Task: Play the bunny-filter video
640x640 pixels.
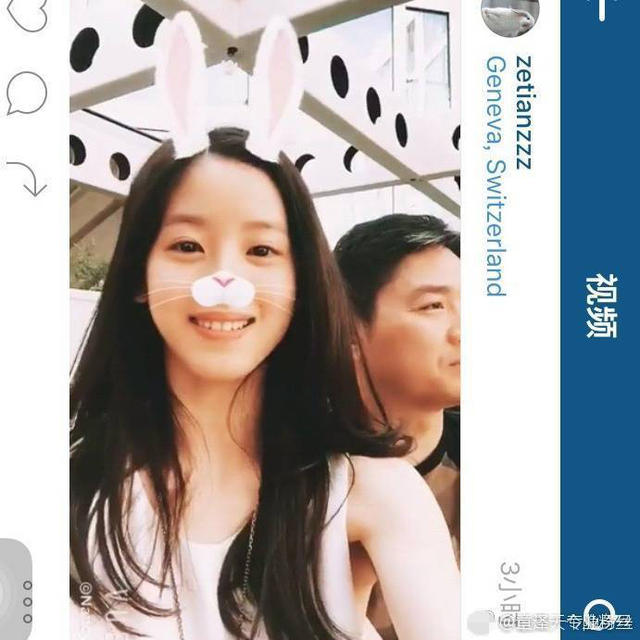Action: point(265,330)
